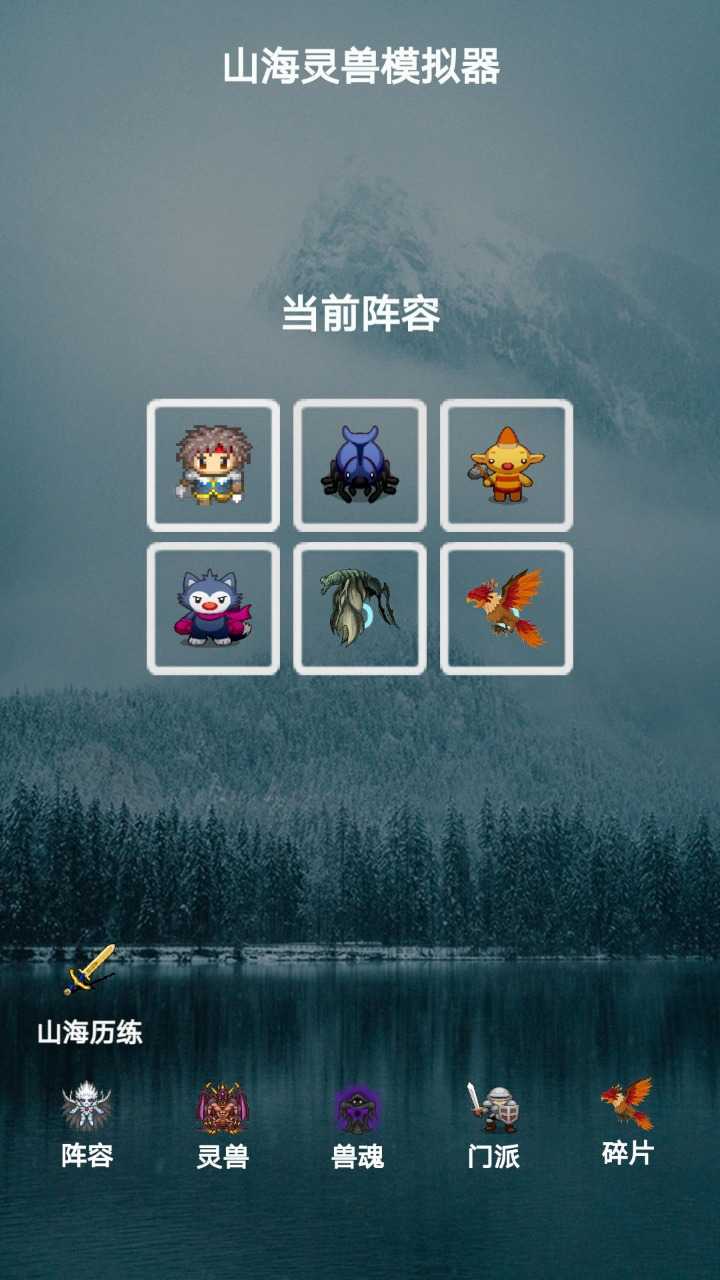The height and width of the screenshot is (1280, 720).
Task: Open the 碎片 tab
Action: 627,1122
